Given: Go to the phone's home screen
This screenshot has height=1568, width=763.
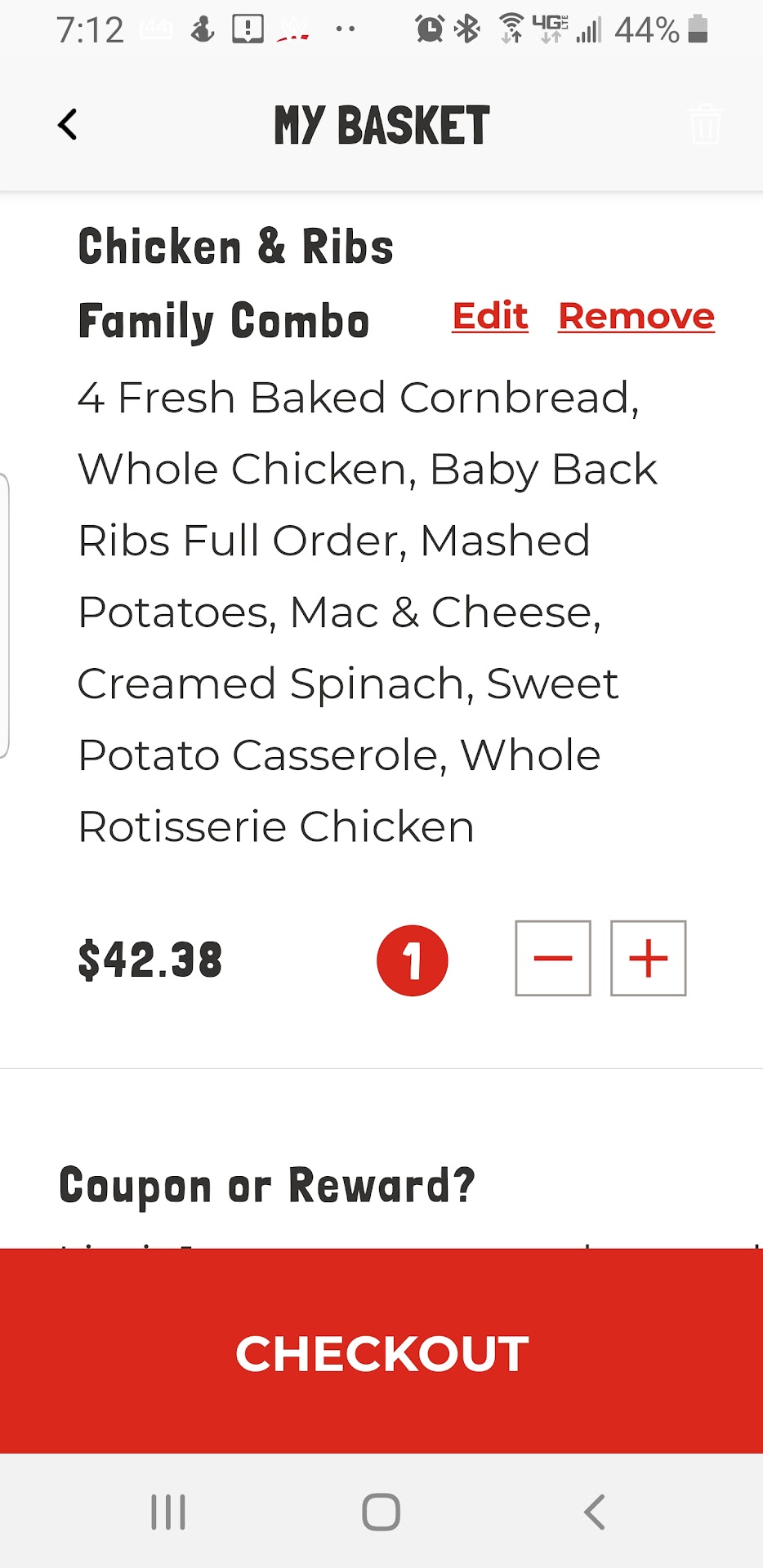Looking at the screenshot, I should point(381,1512).
